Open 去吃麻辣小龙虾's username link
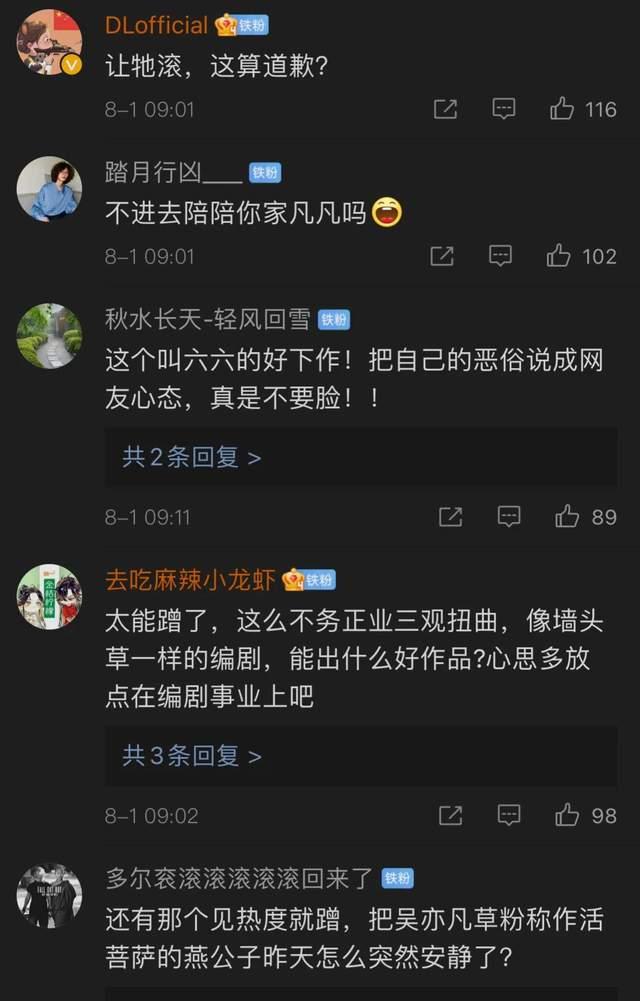This screenshot has width=640, height=1001. 190,579
